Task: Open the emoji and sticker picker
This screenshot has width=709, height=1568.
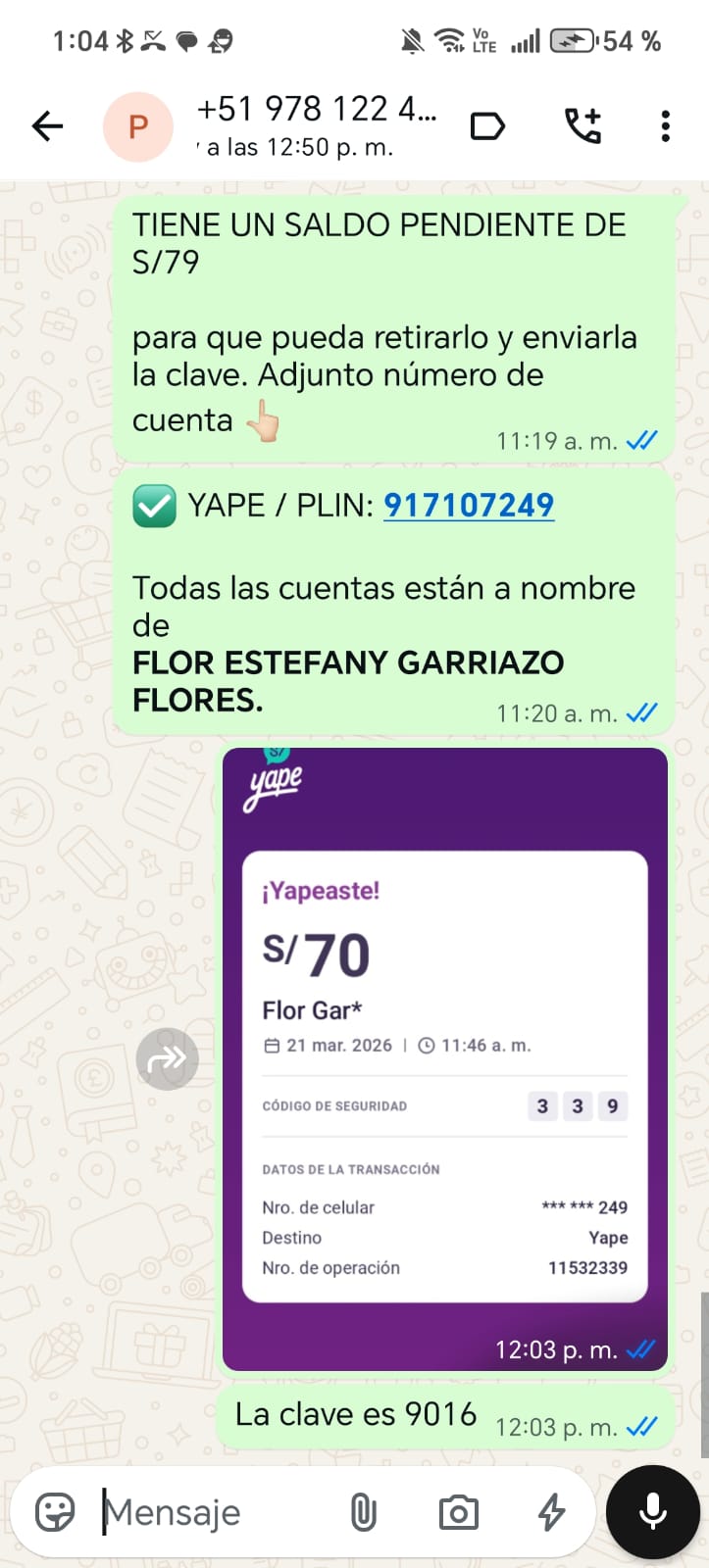Action: [x=55, y=1512]
